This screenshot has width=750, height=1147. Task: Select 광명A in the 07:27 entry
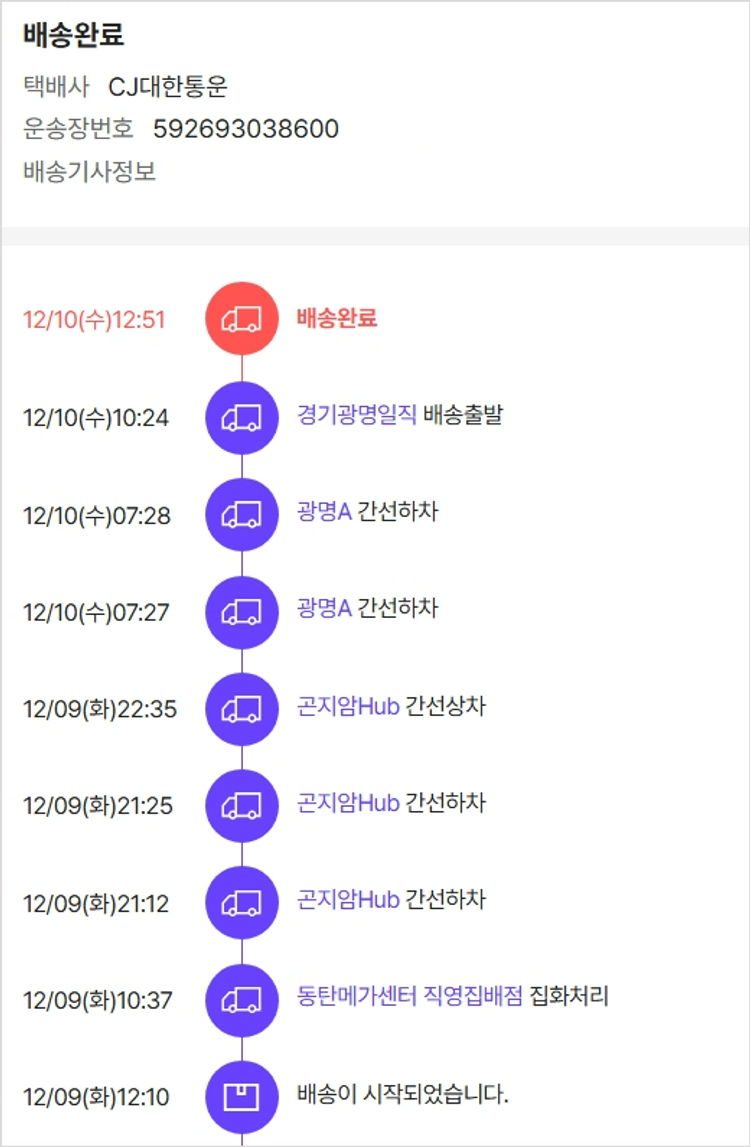(324, 608)
